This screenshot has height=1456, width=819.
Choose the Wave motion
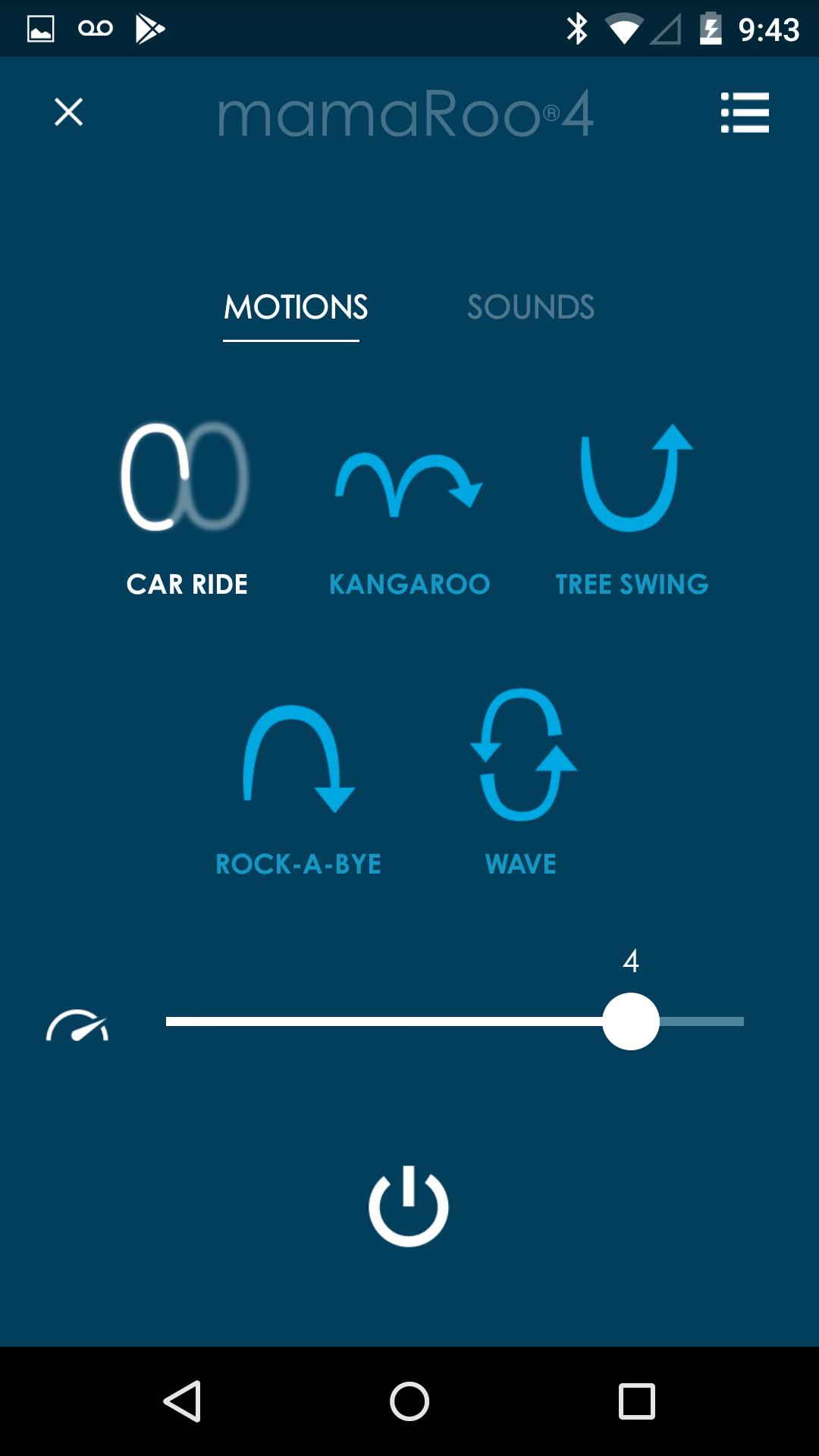pyautogui.click(x=522, y=785)
